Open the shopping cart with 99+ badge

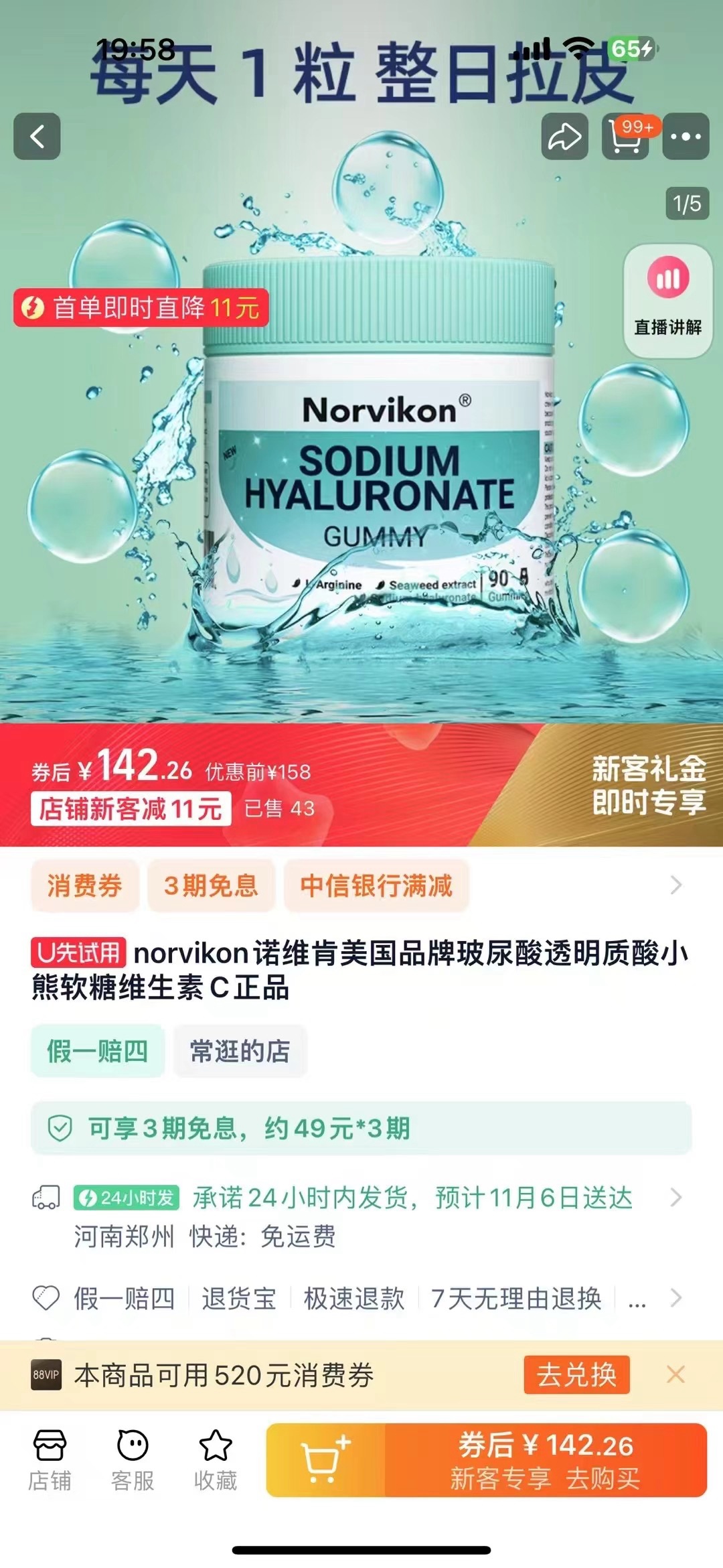625,137
